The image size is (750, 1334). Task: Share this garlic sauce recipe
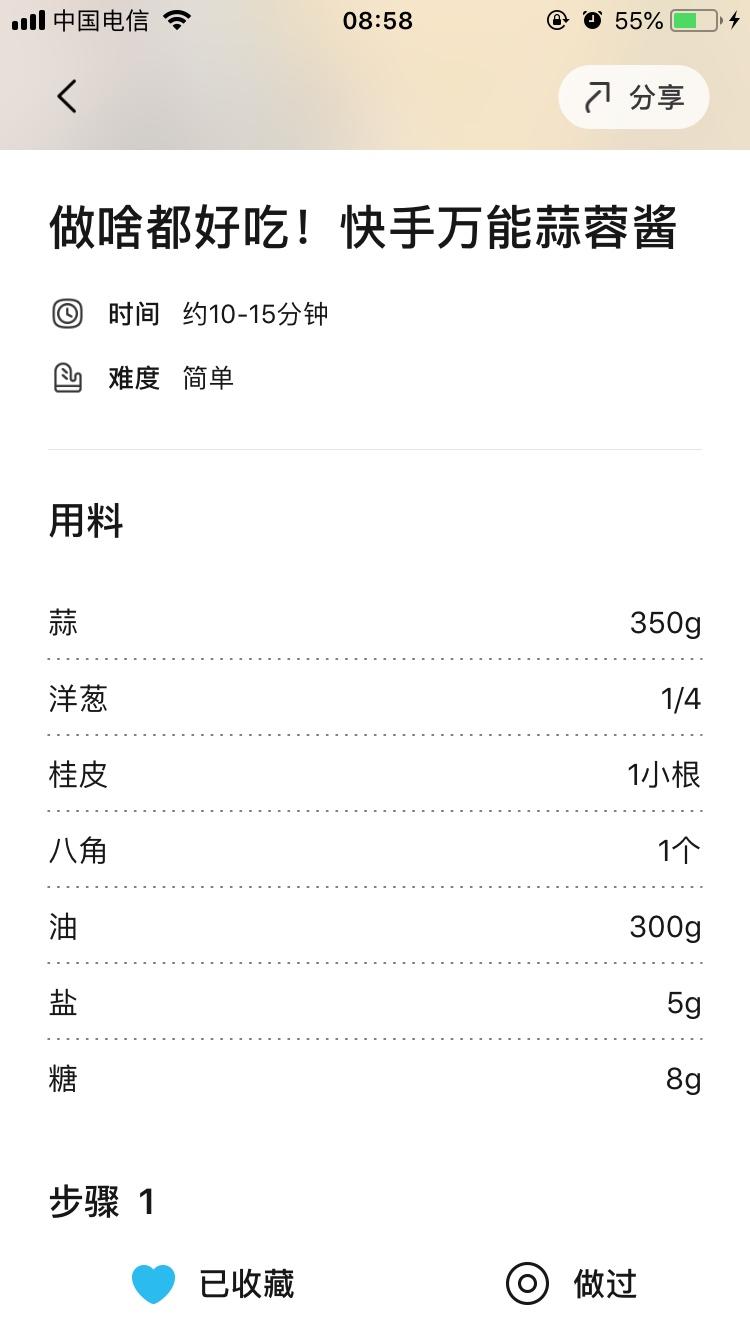point(633,97)
